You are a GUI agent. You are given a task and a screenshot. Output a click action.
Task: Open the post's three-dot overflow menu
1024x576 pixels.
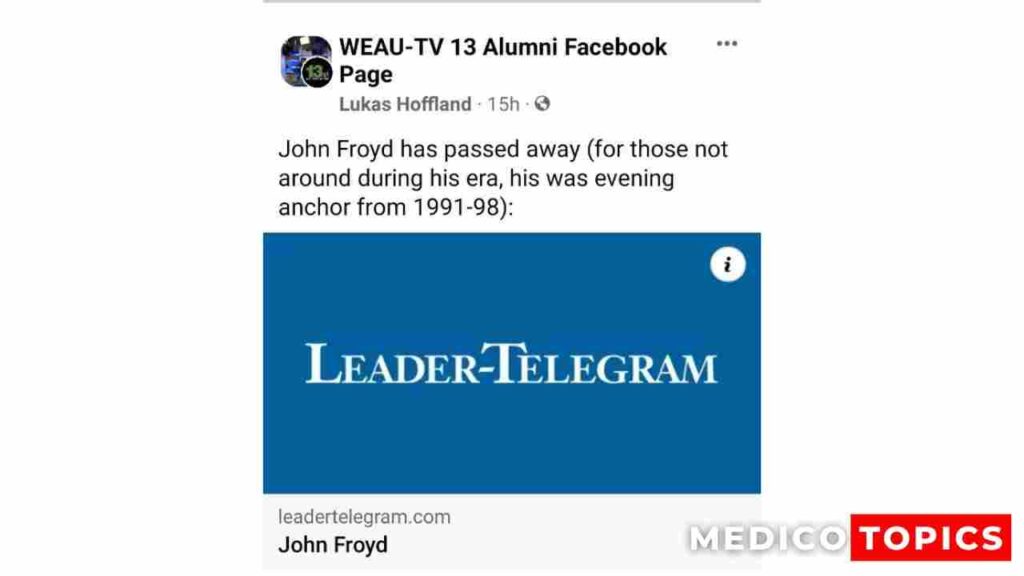(x=727, y=44)
